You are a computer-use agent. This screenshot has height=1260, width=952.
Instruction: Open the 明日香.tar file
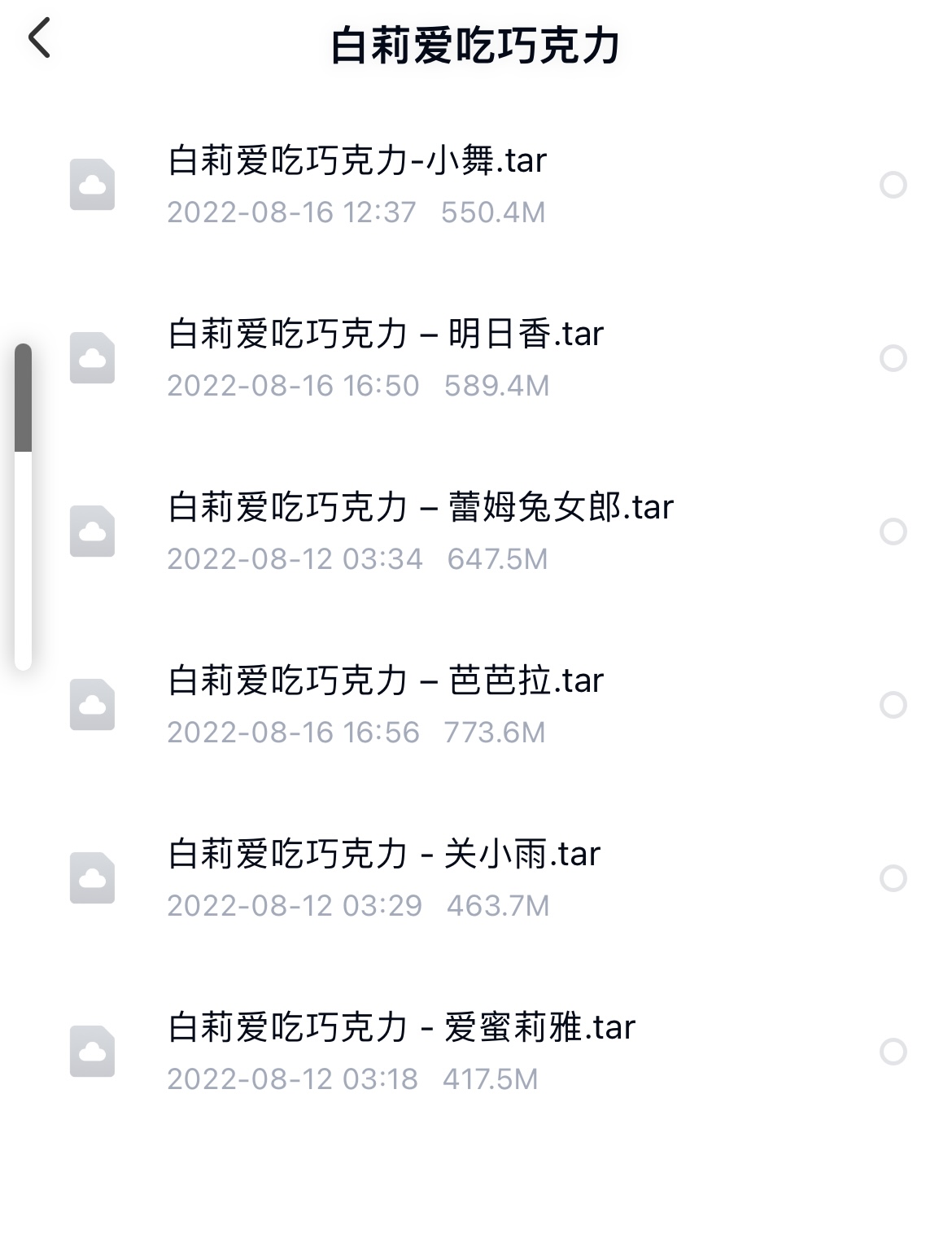pos(386,335)
